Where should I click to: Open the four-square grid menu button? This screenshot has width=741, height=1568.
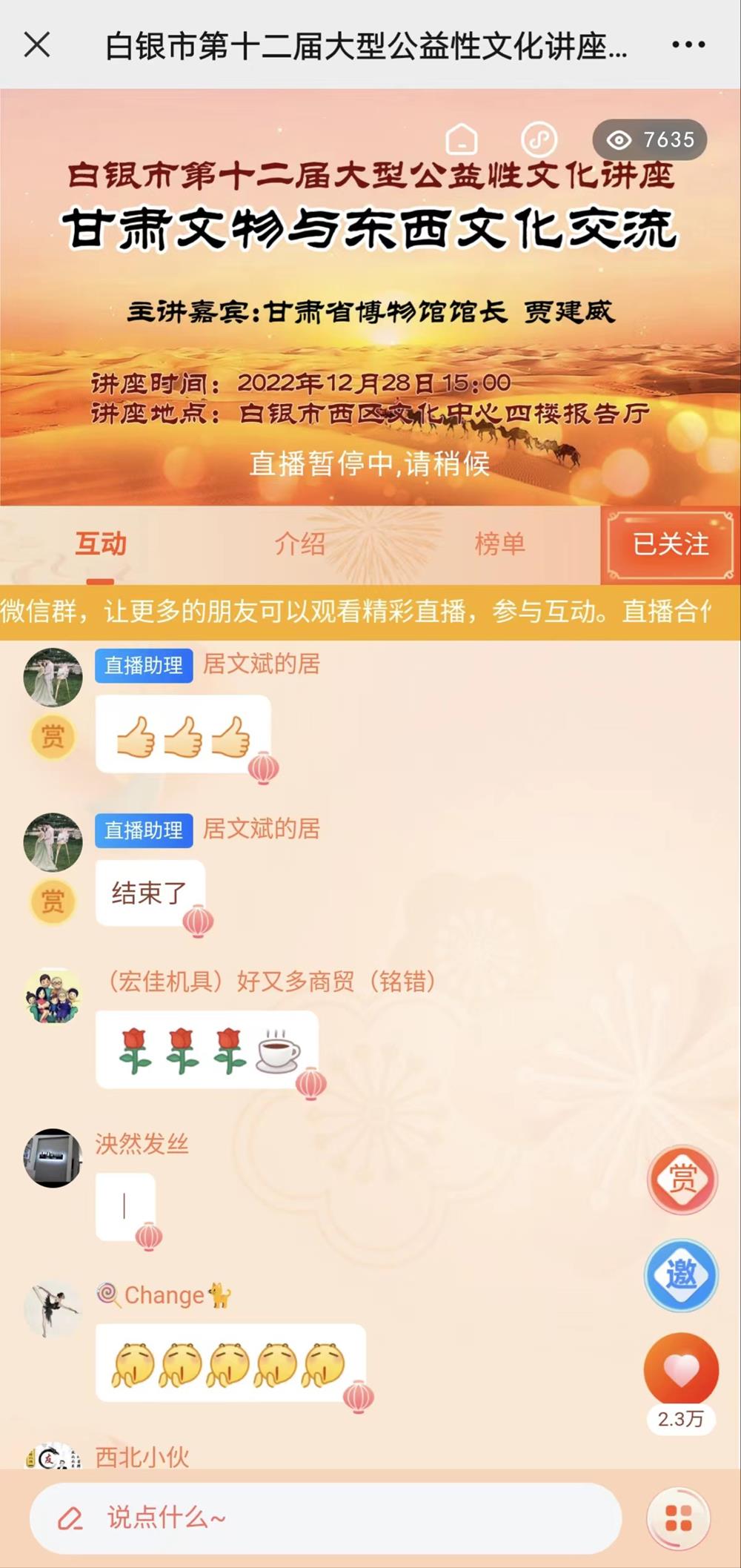(678, 1518)
